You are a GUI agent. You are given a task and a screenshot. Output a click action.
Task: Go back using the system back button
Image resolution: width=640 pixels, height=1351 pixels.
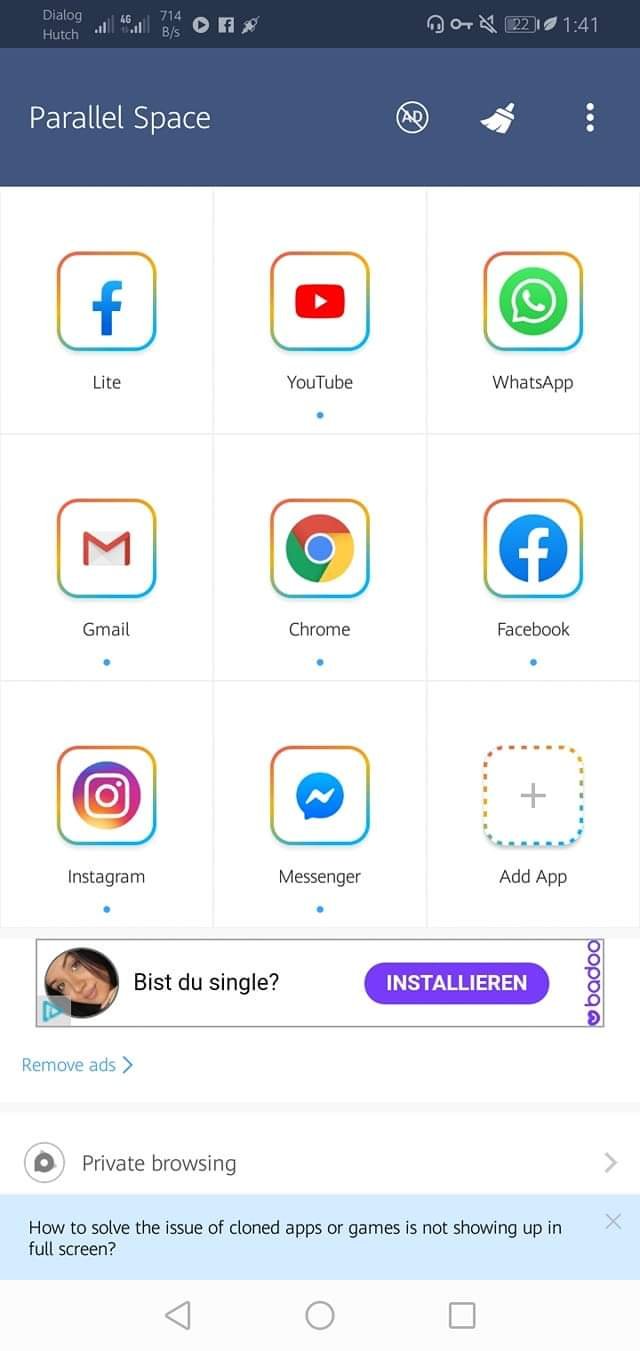point(178,1315)
